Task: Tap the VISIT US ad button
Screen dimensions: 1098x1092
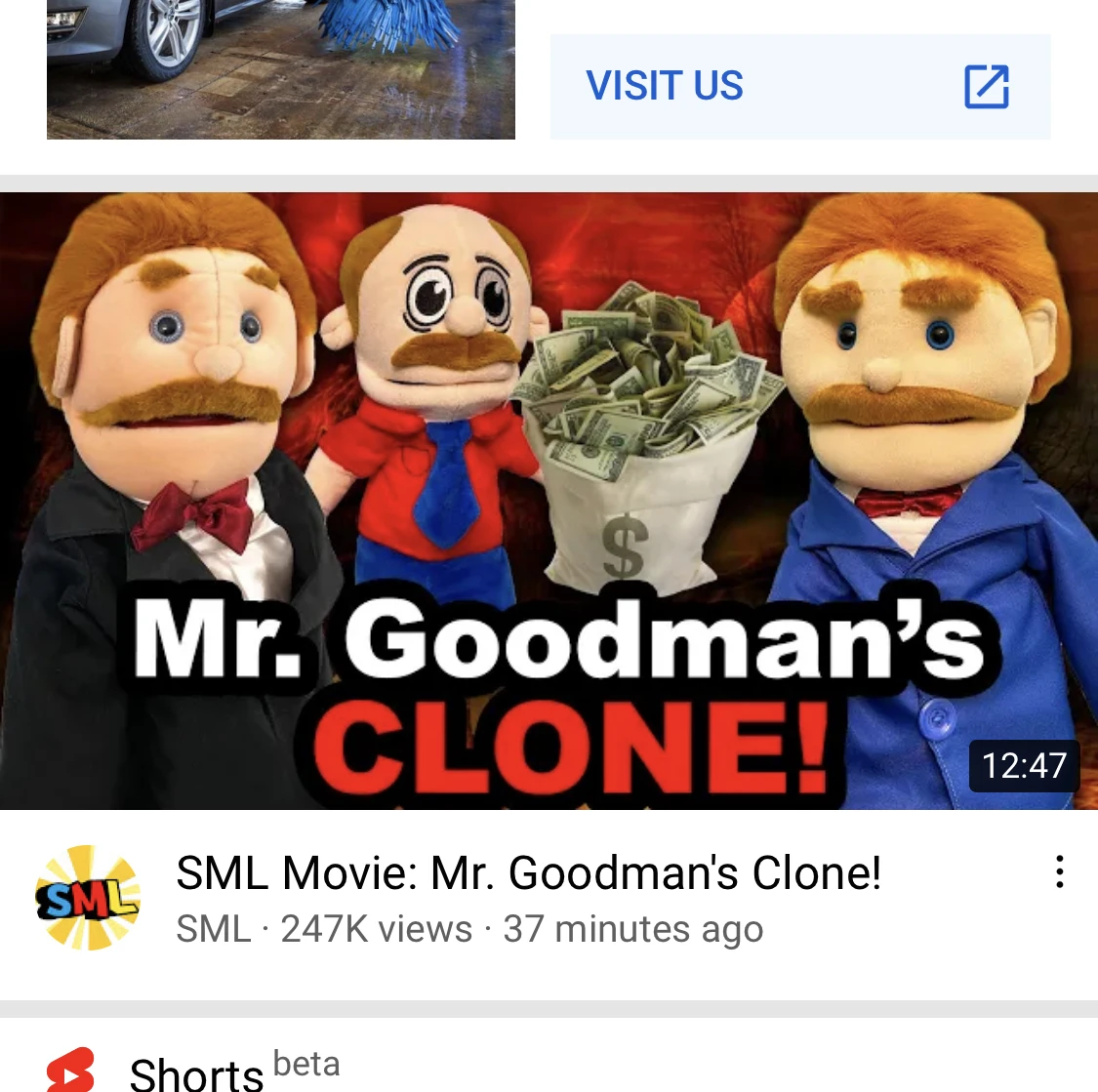Action: [799, 86]
